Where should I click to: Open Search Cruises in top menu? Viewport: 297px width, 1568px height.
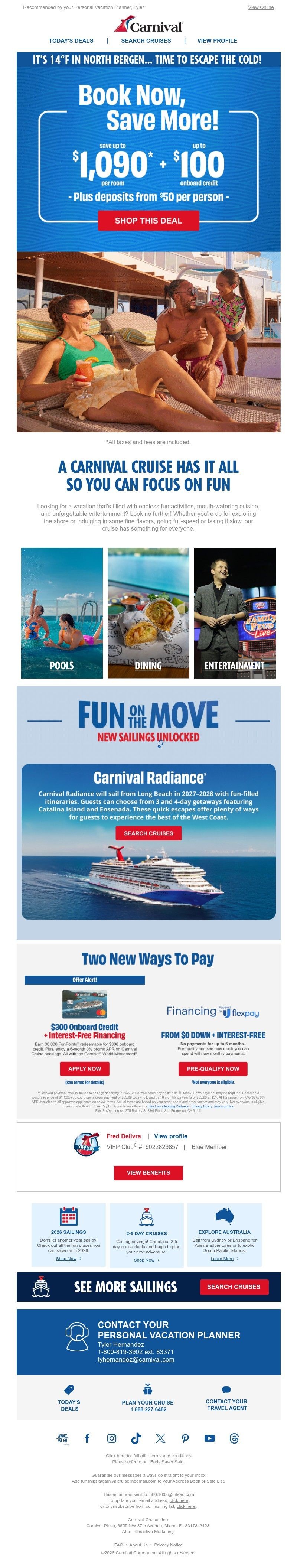pyautogui.click(x=146, y=41)
